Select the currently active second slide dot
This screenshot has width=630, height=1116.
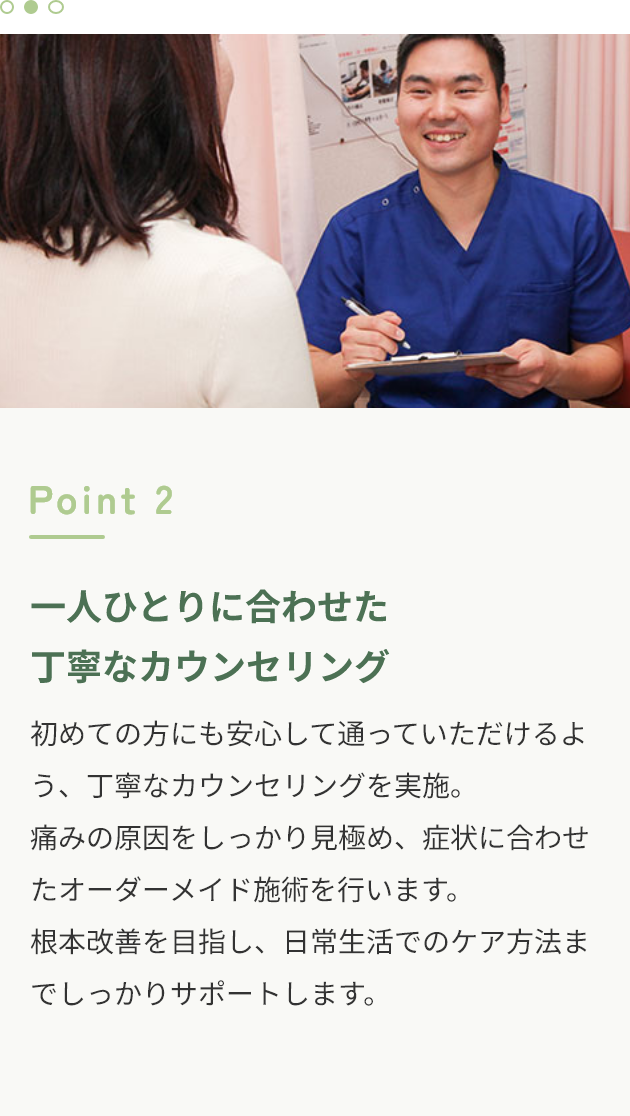pyautogui.click(x=31, y=7)
